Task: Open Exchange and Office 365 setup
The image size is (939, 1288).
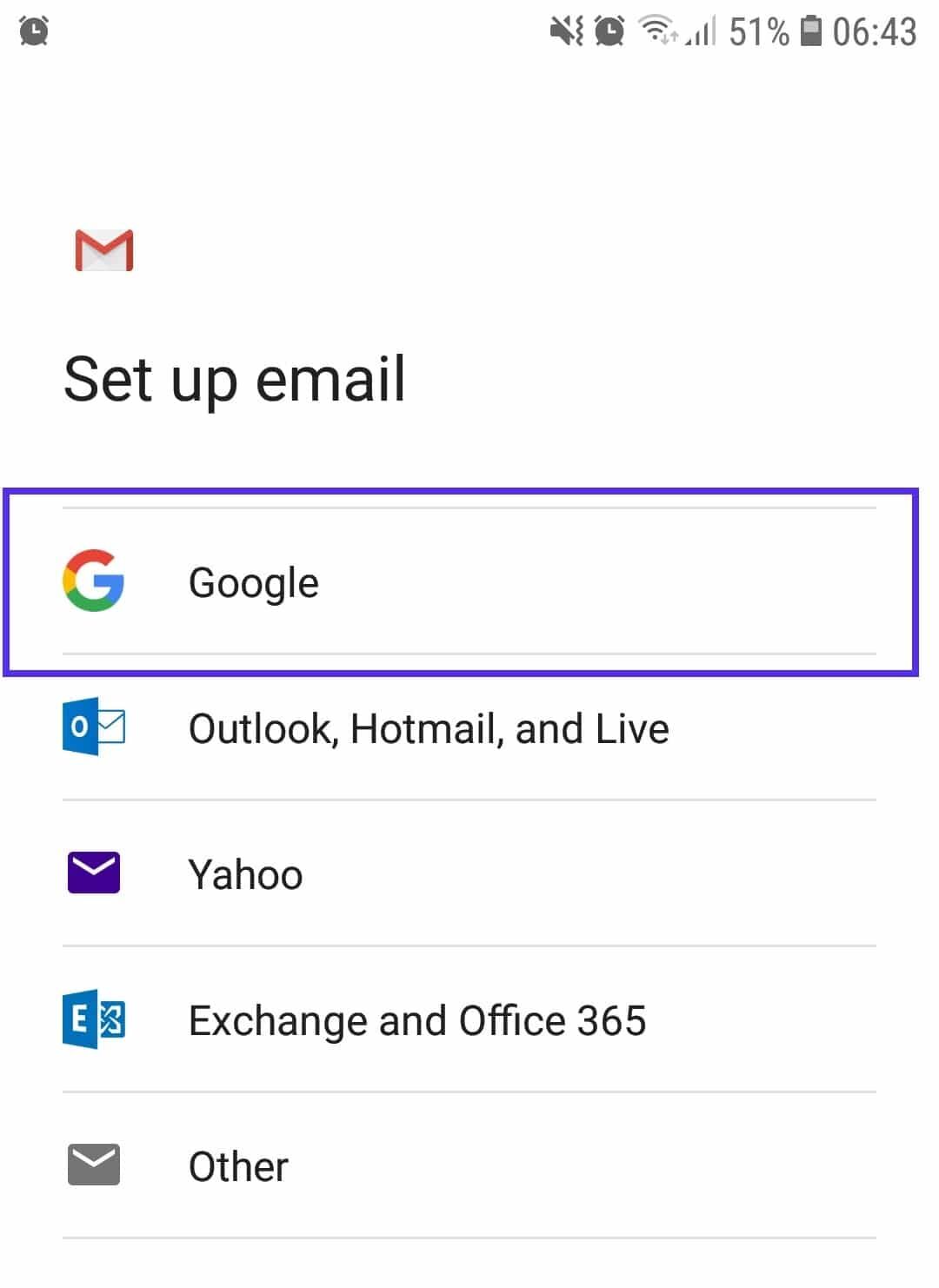Action: pos(417,1020)
